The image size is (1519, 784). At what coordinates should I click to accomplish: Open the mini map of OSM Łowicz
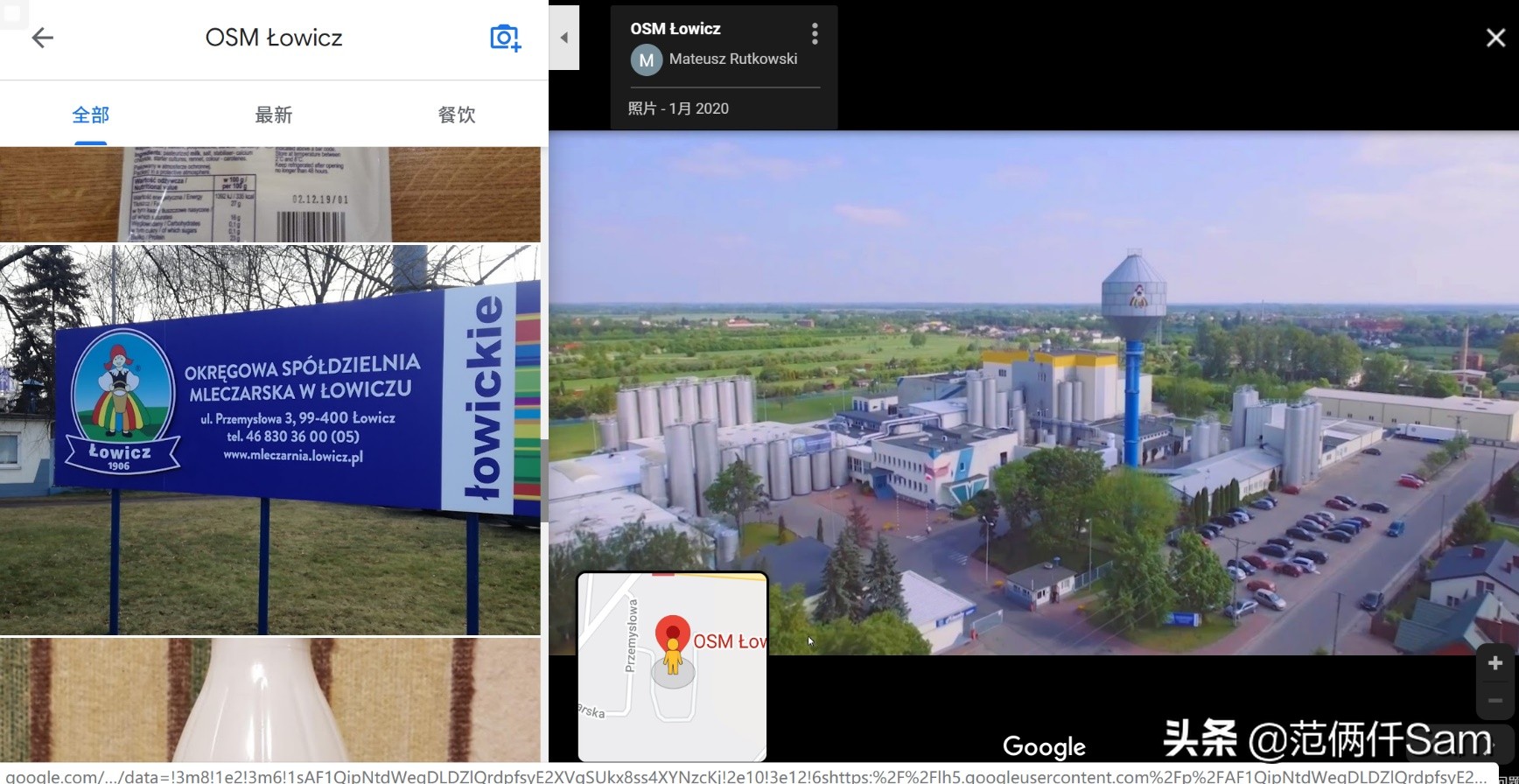pyautogui.click(x=672, y=667)
